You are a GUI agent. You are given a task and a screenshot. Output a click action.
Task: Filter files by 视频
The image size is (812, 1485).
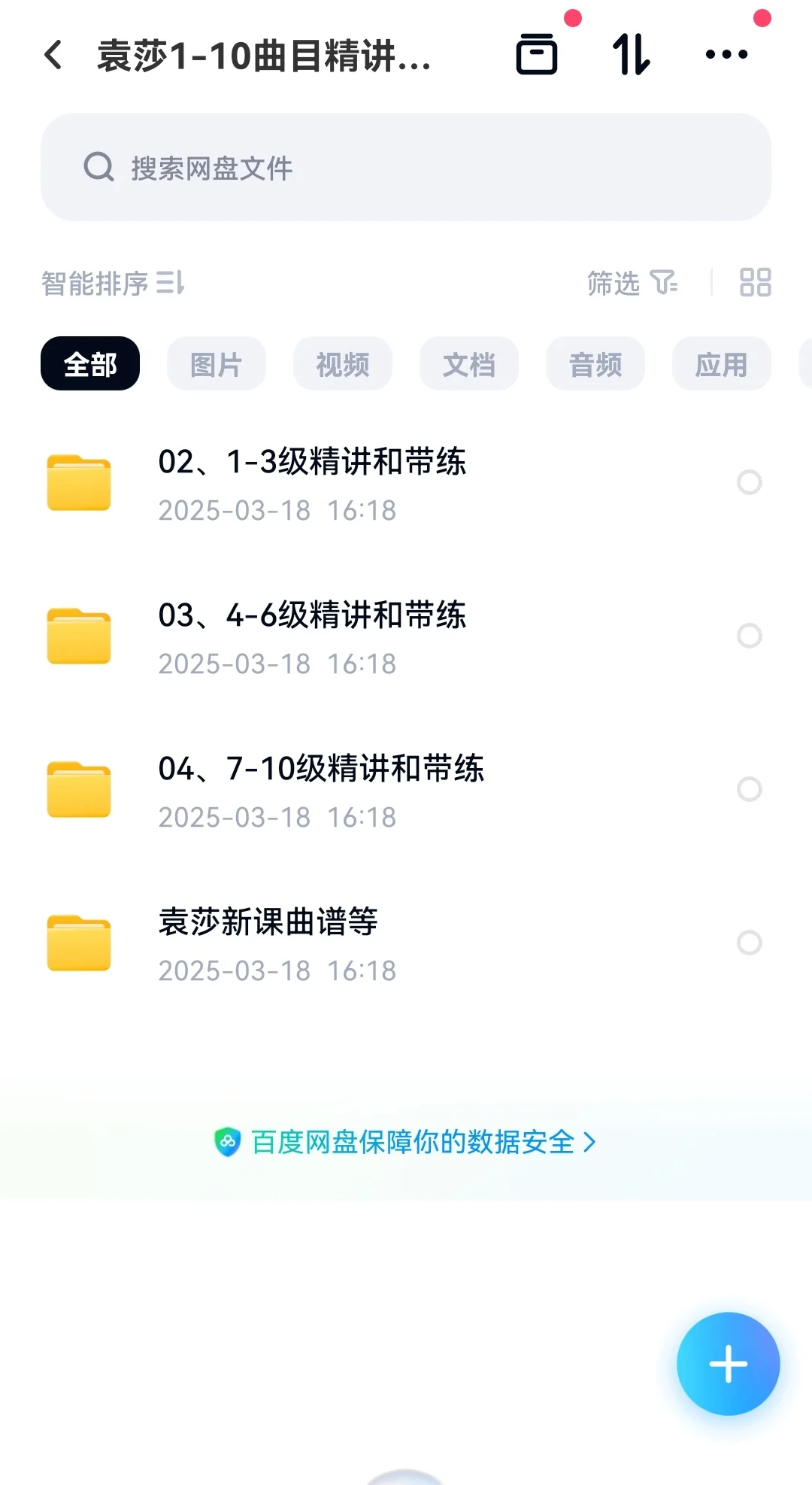(343, 364)
